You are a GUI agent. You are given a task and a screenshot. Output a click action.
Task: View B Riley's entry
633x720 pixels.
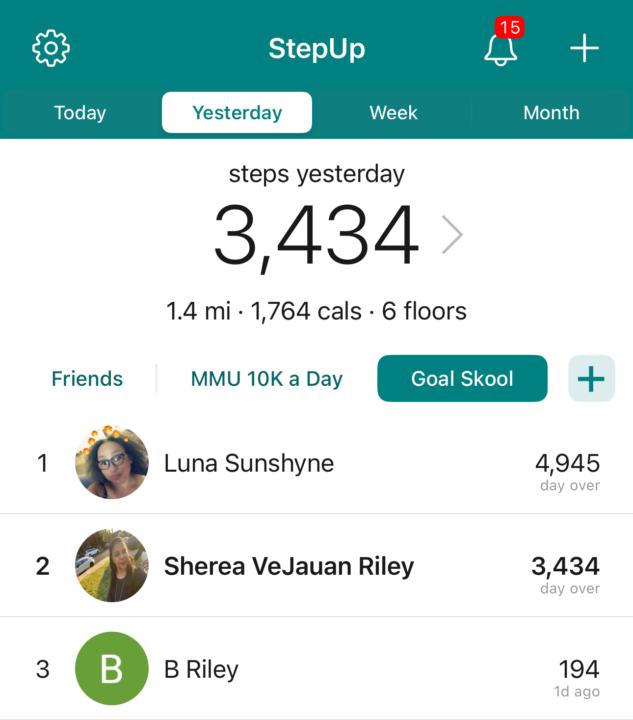coord(316,669)
